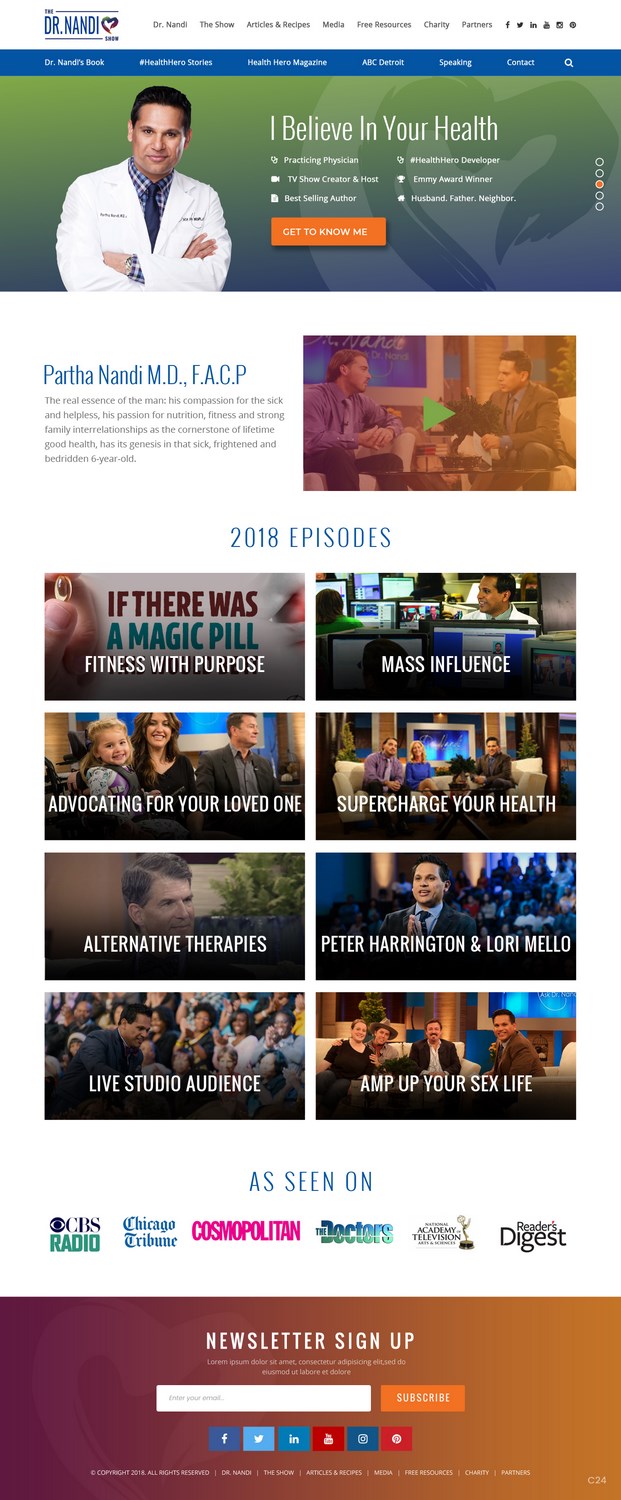Open the Pinterest button below the newsletter
Screen dimensions: 621x1500
[x=397, y=1438]
